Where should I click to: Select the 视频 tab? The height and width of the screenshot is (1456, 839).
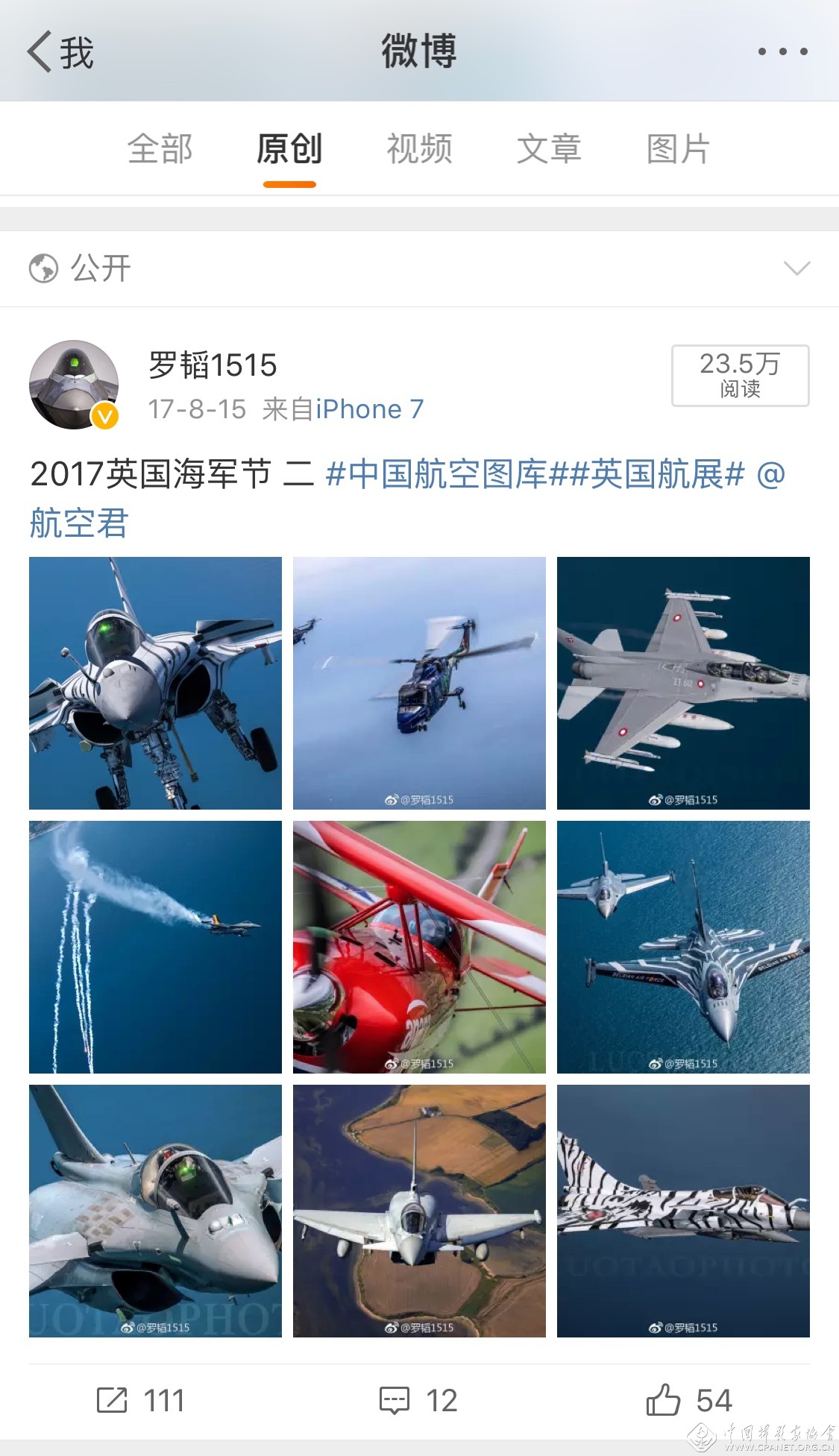tap(419, 148)
